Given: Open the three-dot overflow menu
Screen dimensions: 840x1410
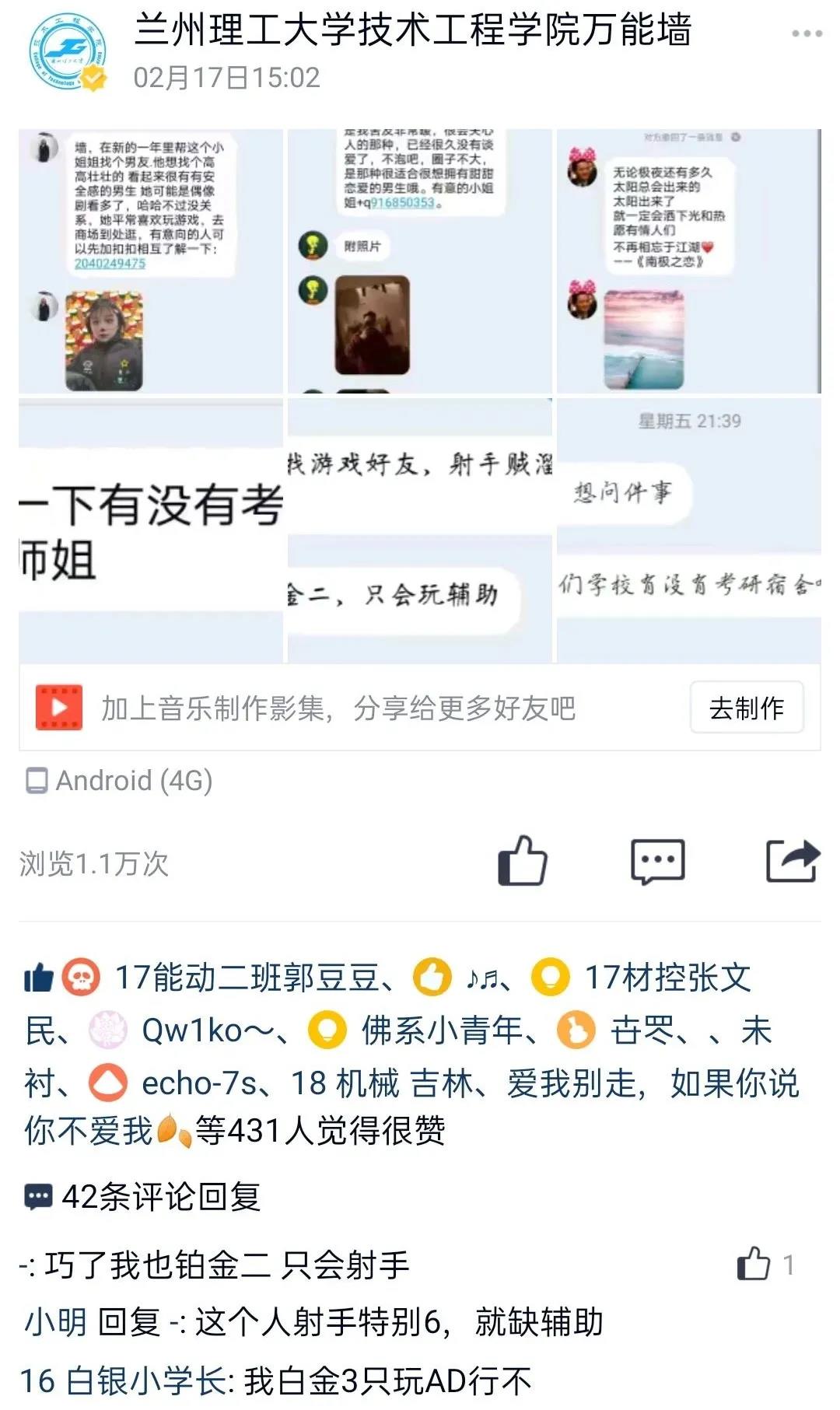Looking at the screenshot, I should 806,33.
